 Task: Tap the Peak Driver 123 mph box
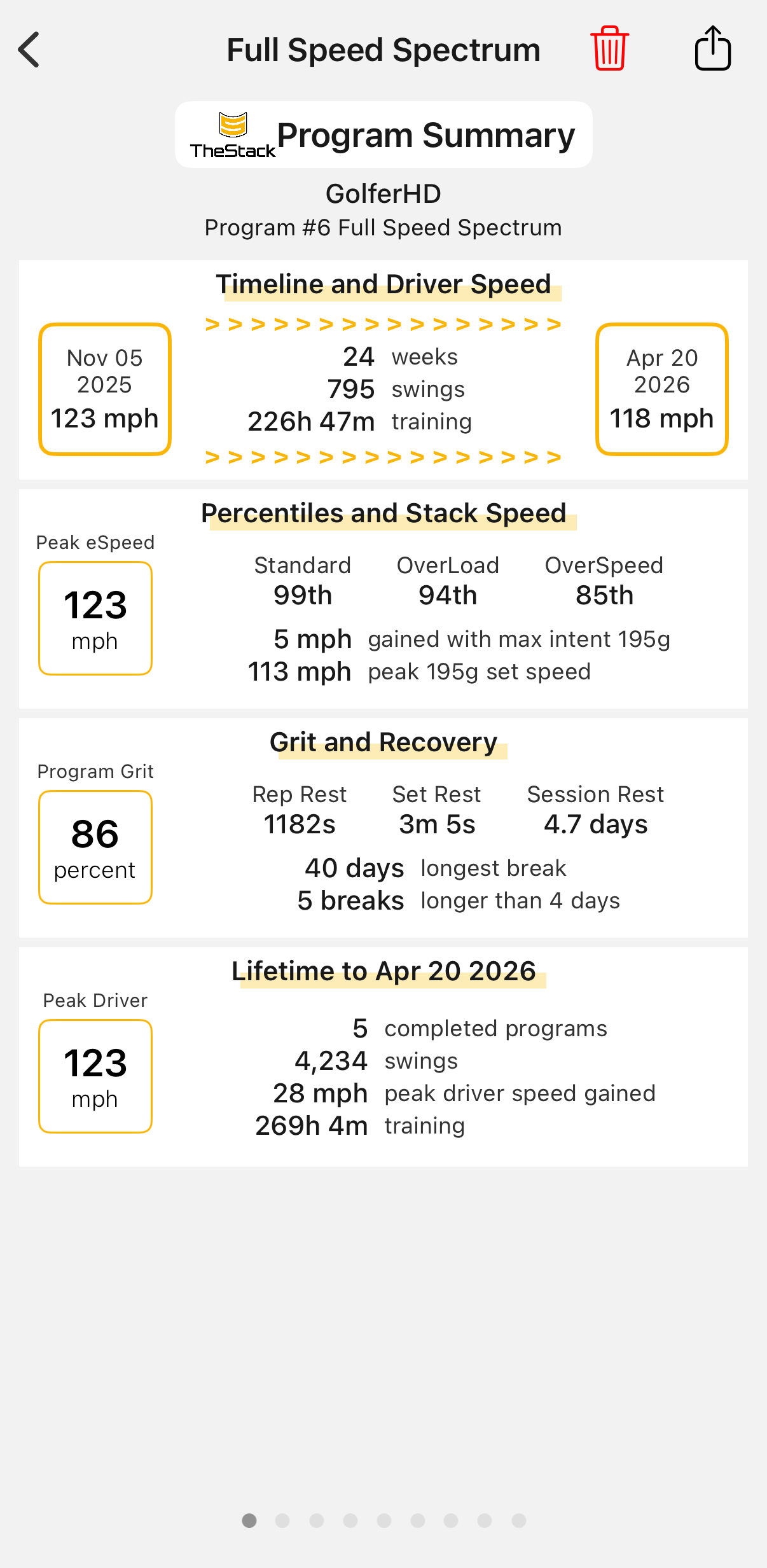click(x=95, y=1075)
